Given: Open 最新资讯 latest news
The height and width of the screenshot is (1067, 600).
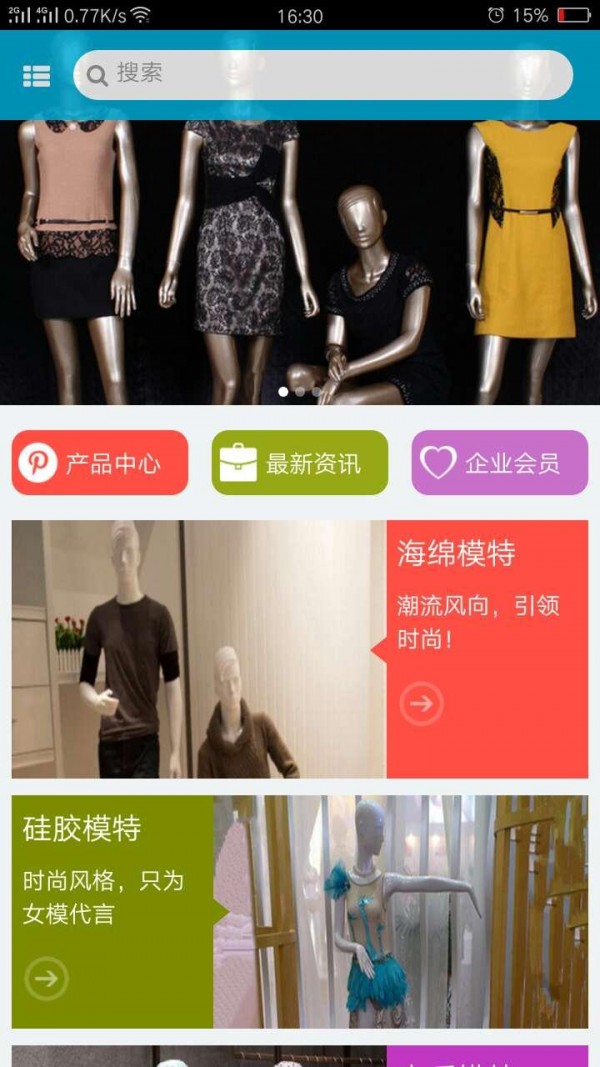Looking at the screenshot, I should [300, 463].
